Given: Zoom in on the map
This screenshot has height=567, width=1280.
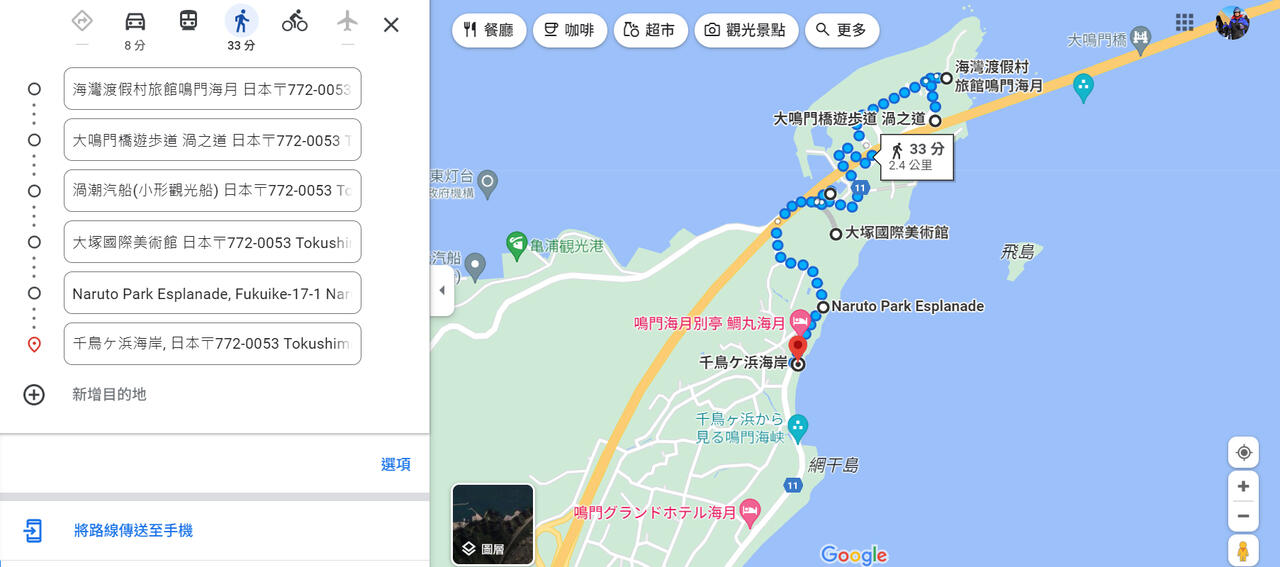Looking at the screenshot, I should pos(1243,486).
